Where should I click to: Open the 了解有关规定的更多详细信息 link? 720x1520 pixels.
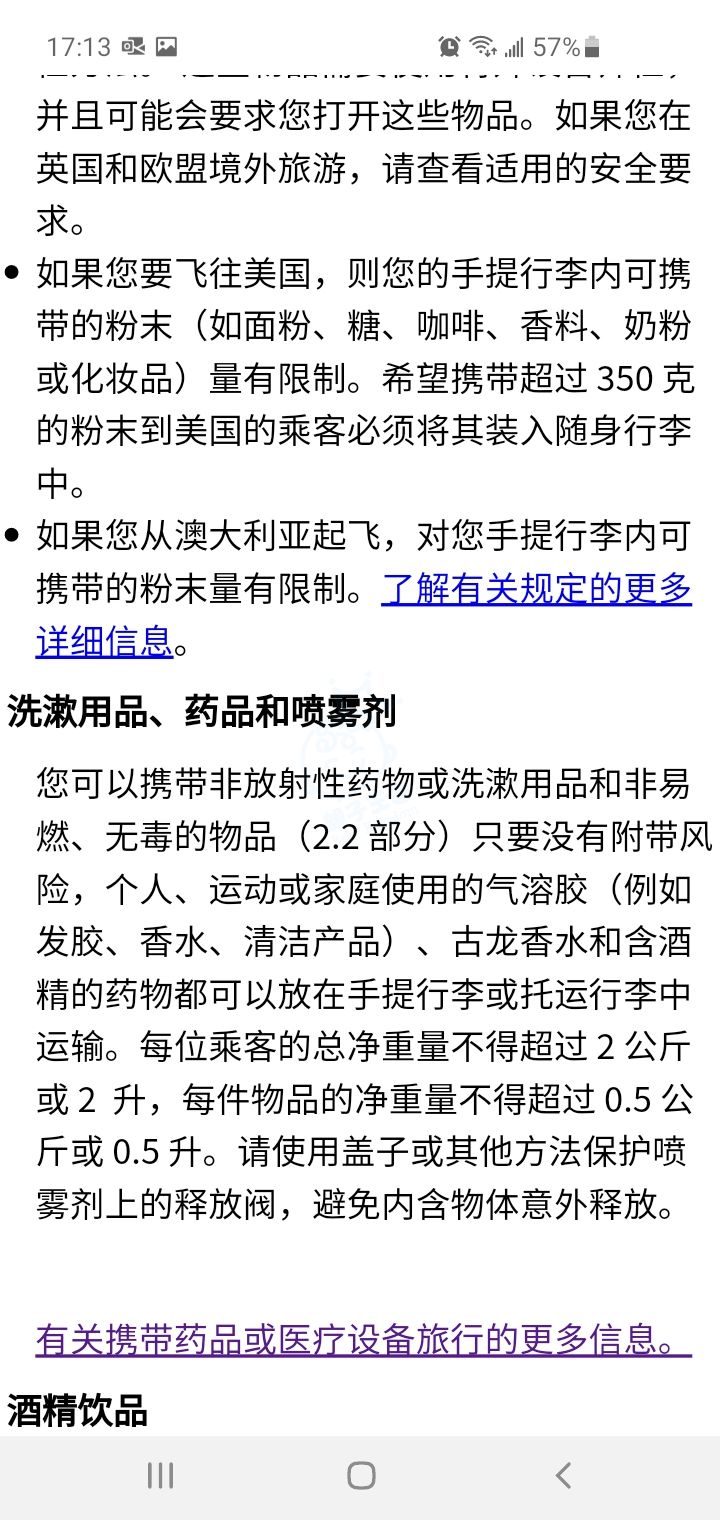536,590
